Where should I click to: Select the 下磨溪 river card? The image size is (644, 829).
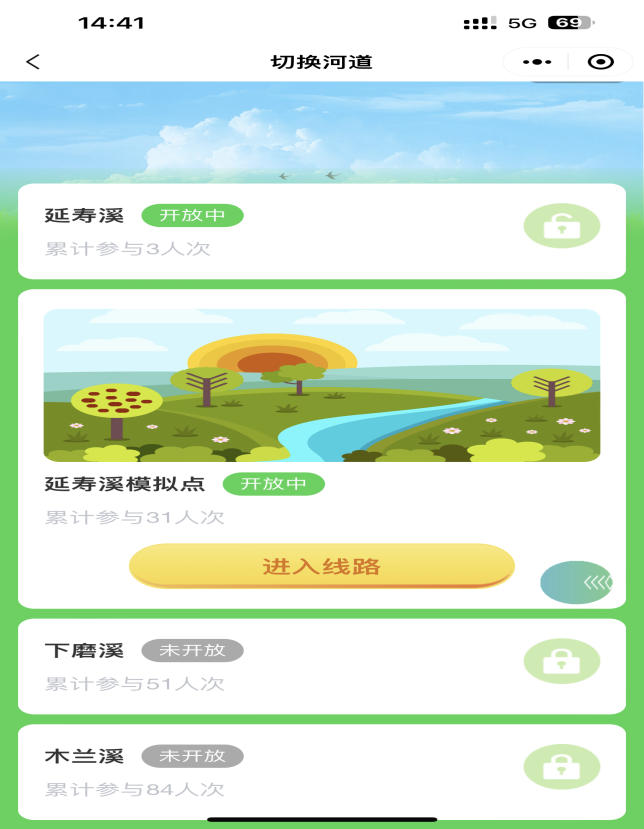tap(270, 666)
